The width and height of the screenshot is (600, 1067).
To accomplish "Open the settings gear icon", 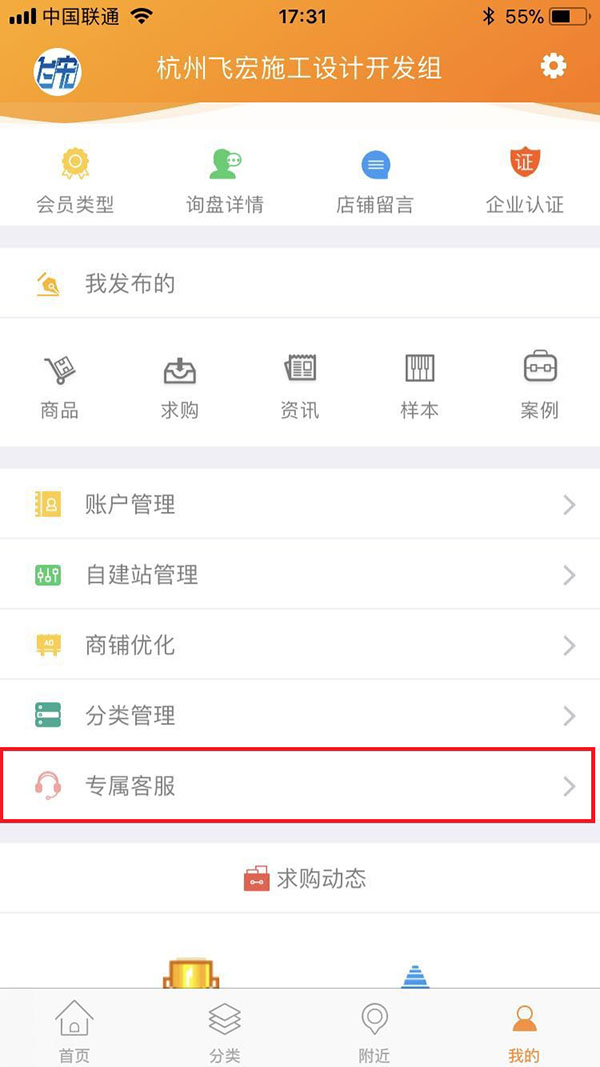I will 553,67.
